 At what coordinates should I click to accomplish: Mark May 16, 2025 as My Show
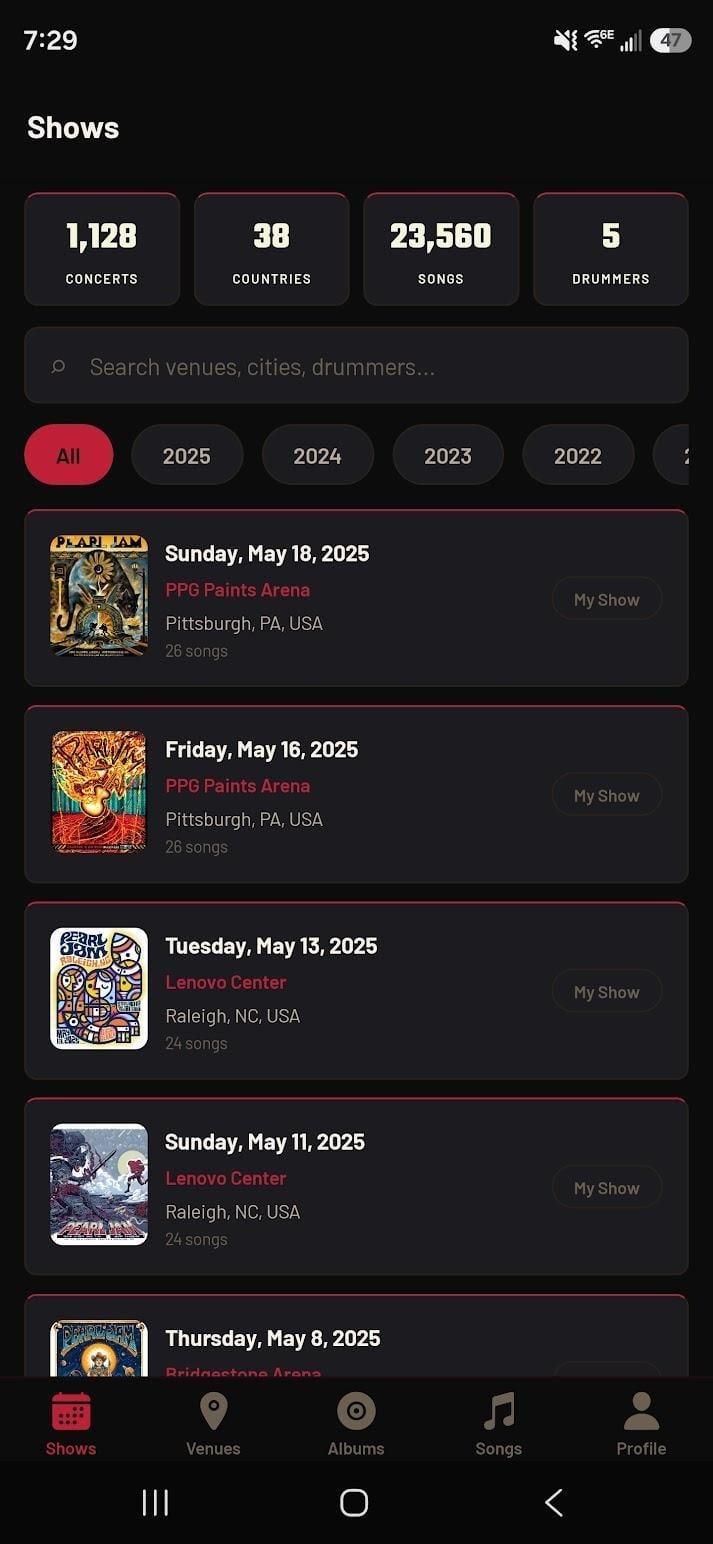point(606,795)
